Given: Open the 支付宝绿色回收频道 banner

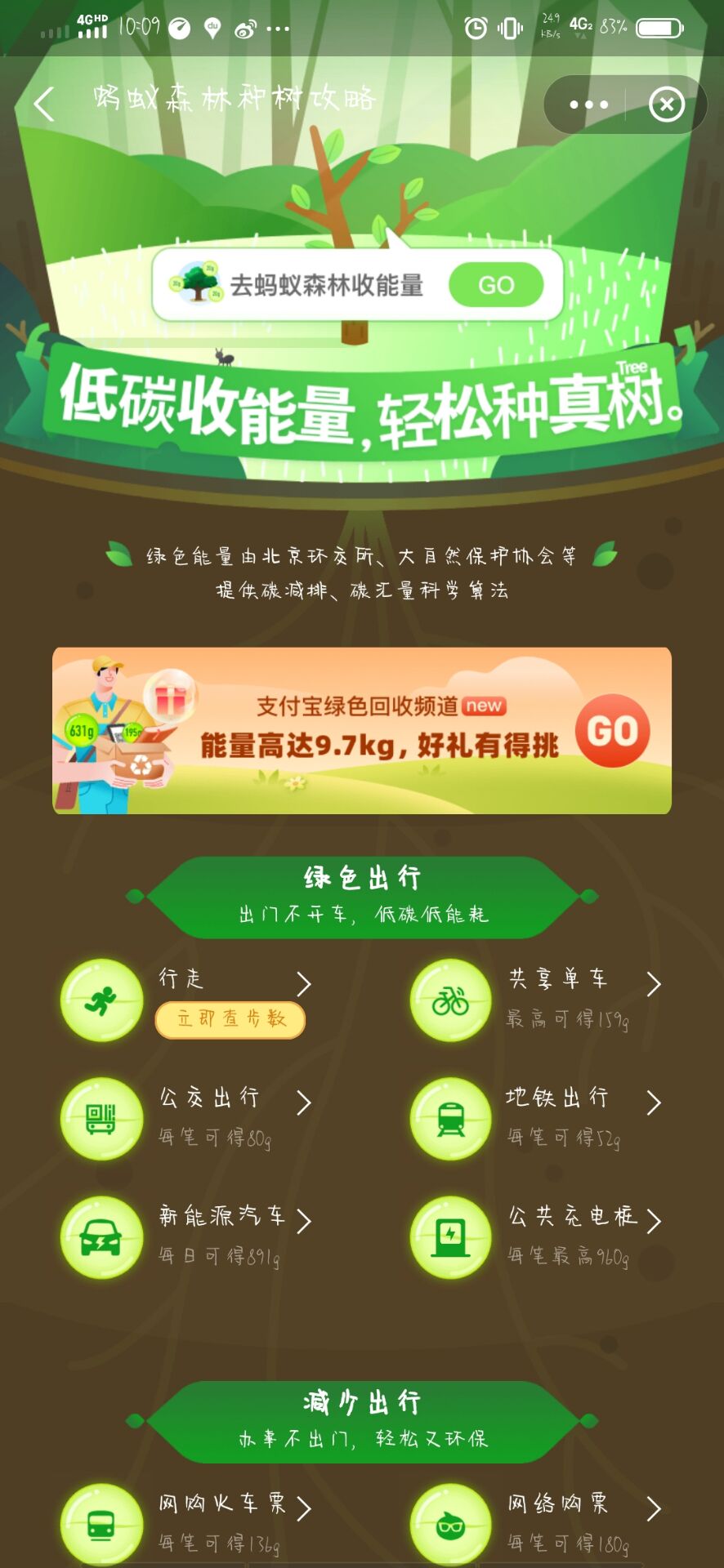Looking at the screenshot, I should coord(362,730).
